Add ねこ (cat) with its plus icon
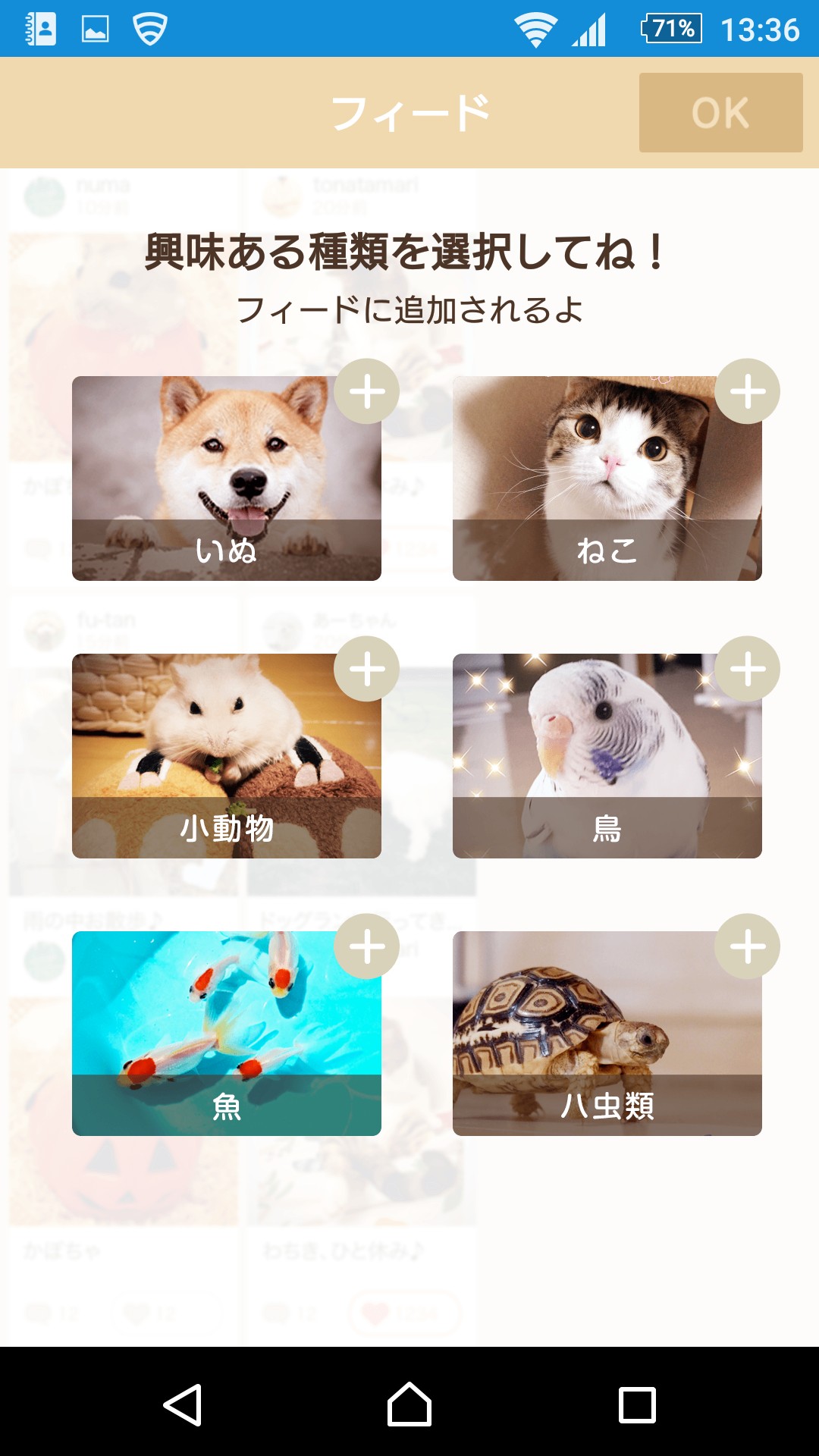Image resolution: width=819 pixels, height=1456 pixels. (747, 391)
